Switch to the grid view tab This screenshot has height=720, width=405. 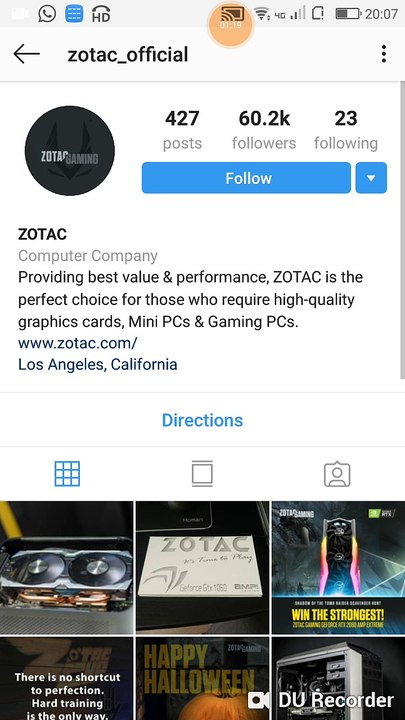pos(68,474)
